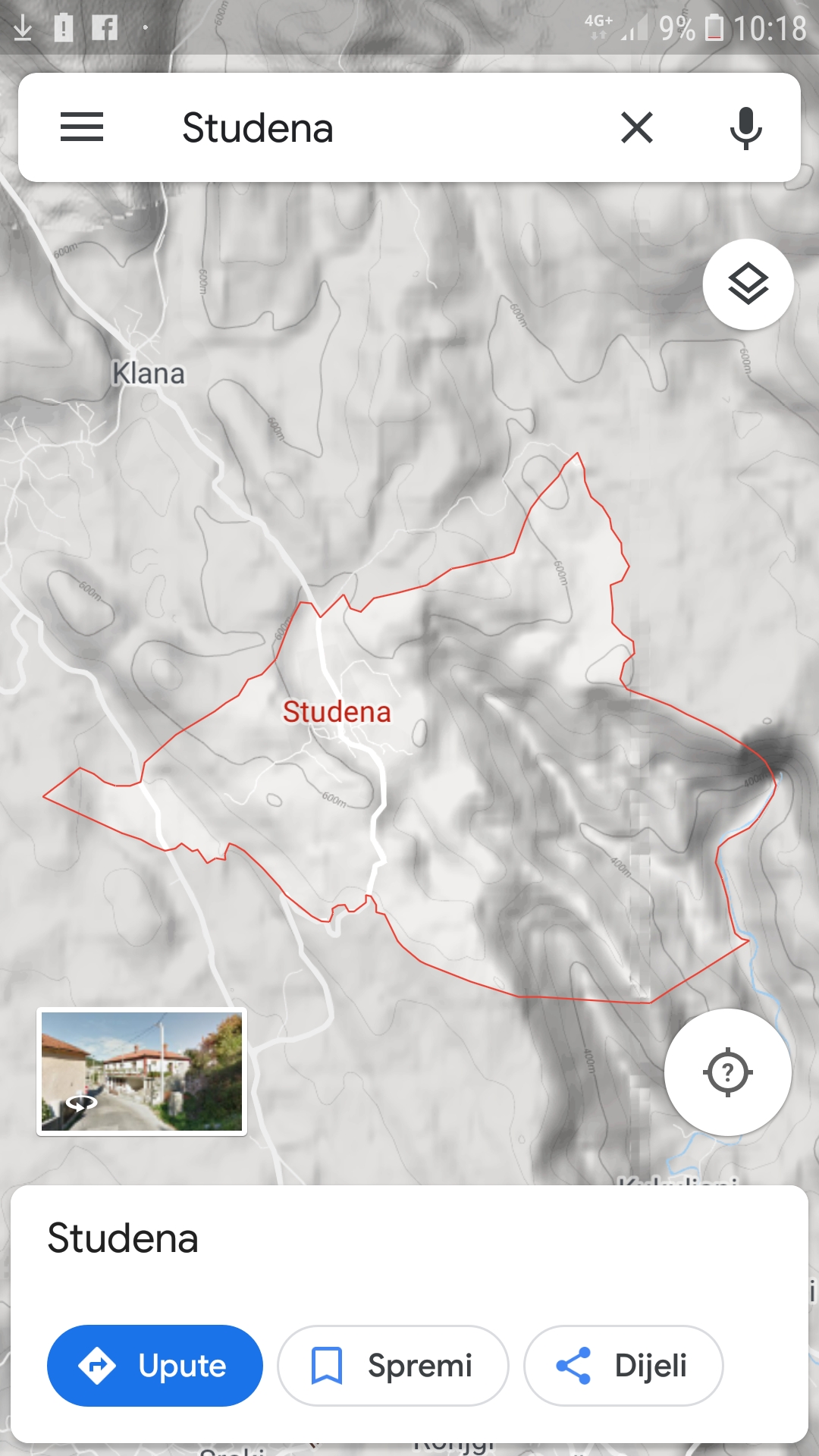Screen dimensions: 819x1456
Task: Expand the Studena place card
Action: 409,1238
